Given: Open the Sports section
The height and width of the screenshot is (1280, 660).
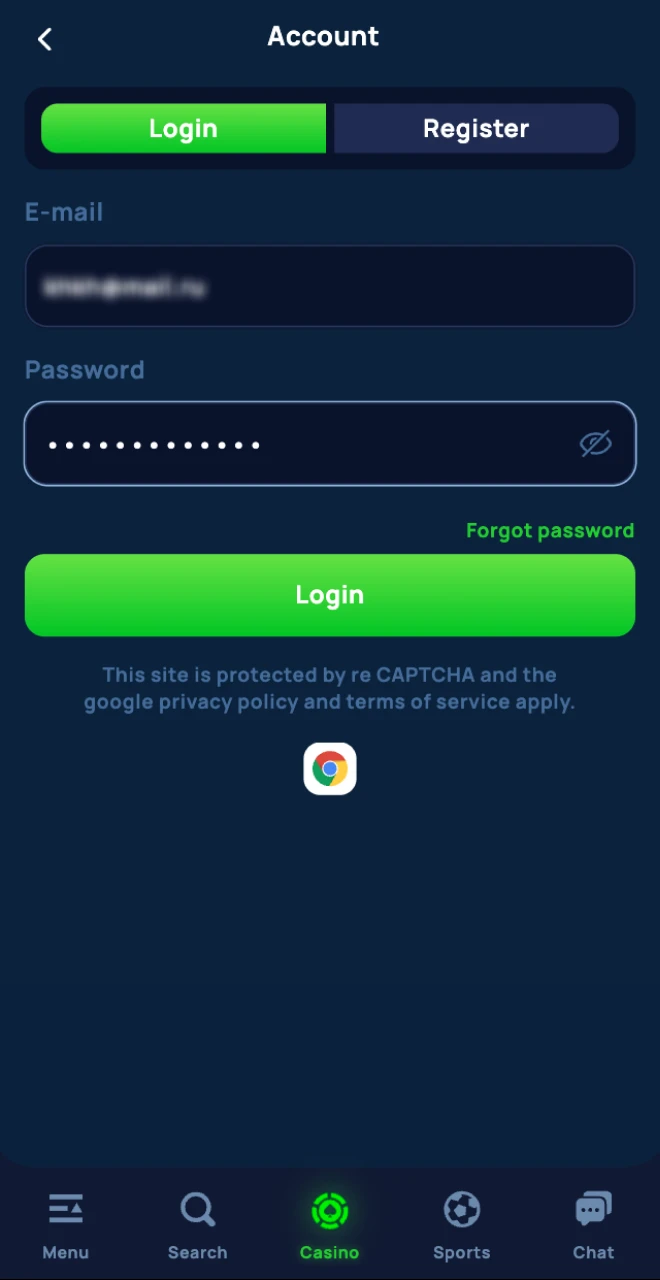Looking at the screenshot, I should coord(461,1225).
